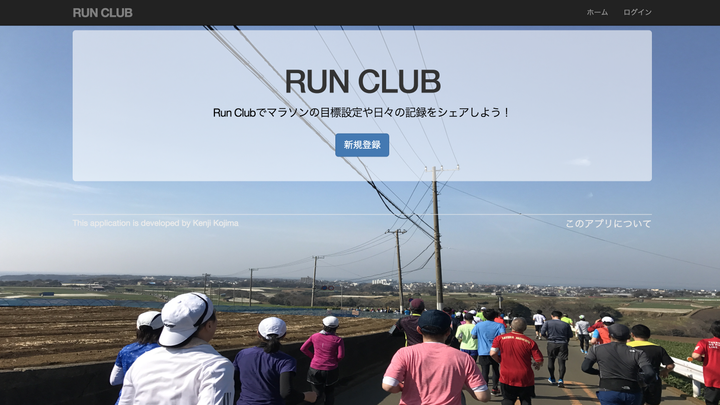Tap the RUN CLUB brand link

(102, 13)
